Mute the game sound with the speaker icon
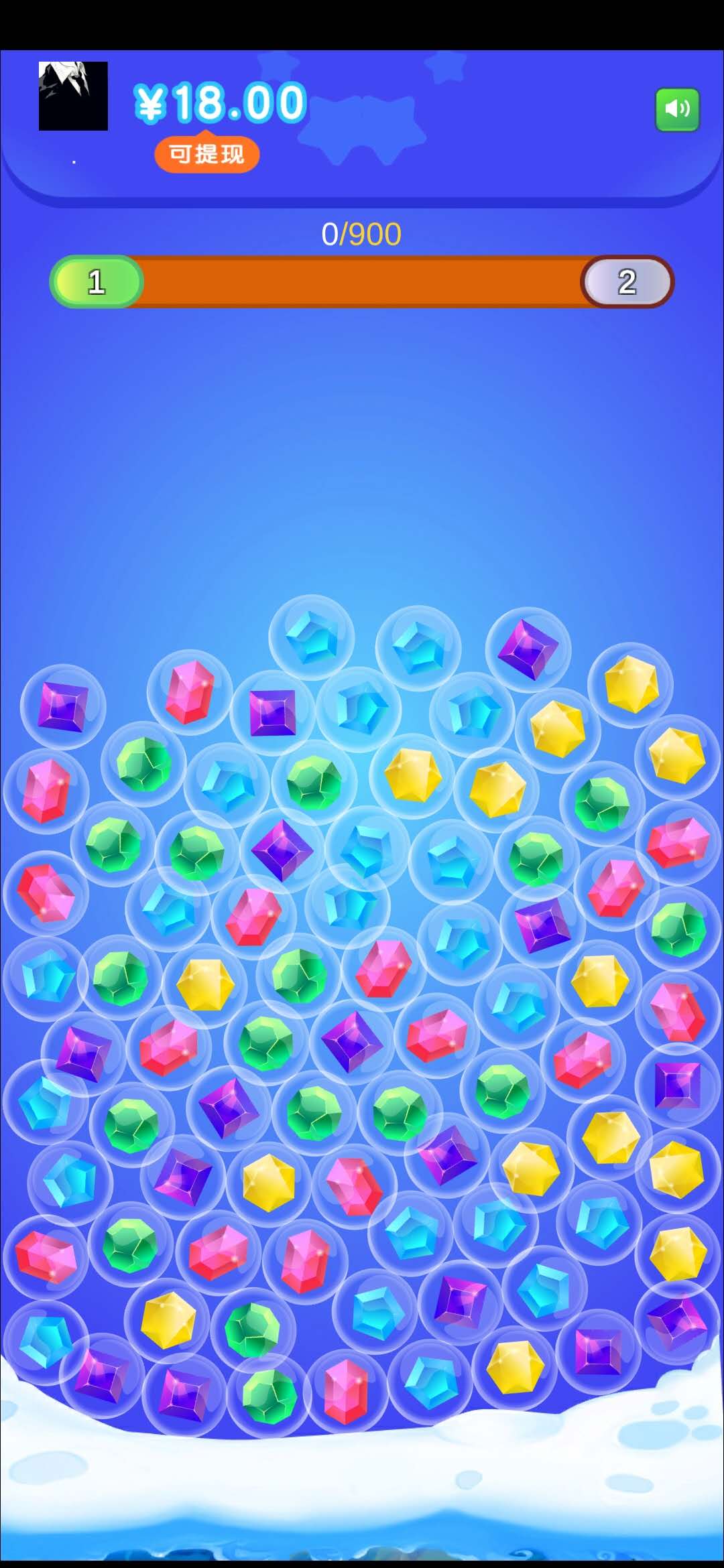This screenshot has width=724, height=1568. coord(677,109)
